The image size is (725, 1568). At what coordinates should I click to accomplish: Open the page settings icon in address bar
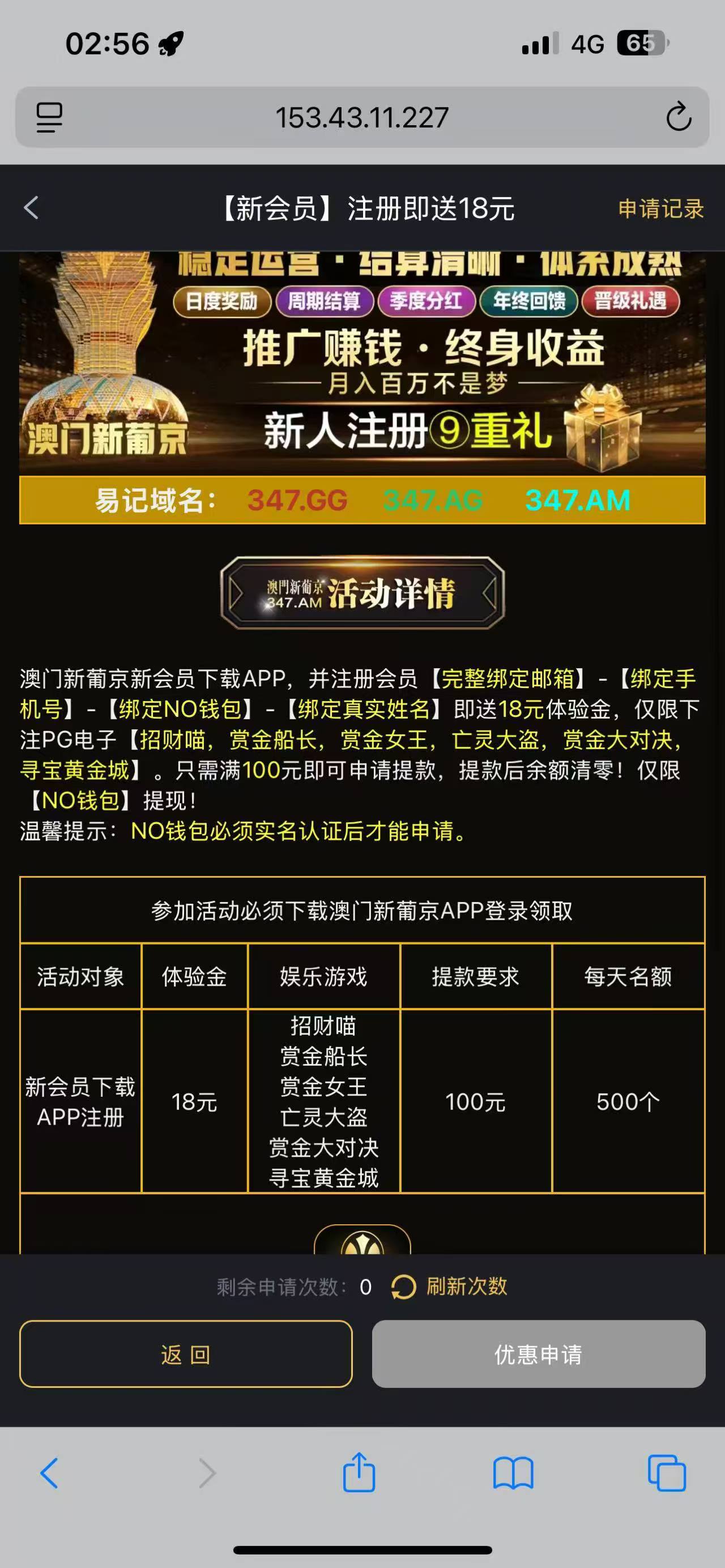pyautogui.click(x=49, y=117)
